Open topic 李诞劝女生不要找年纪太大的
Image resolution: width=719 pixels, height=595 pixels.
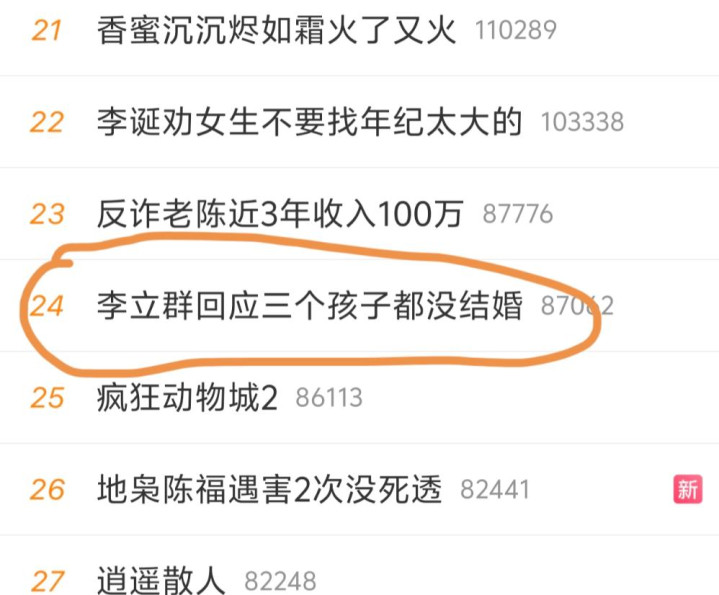tap(310, 123)
